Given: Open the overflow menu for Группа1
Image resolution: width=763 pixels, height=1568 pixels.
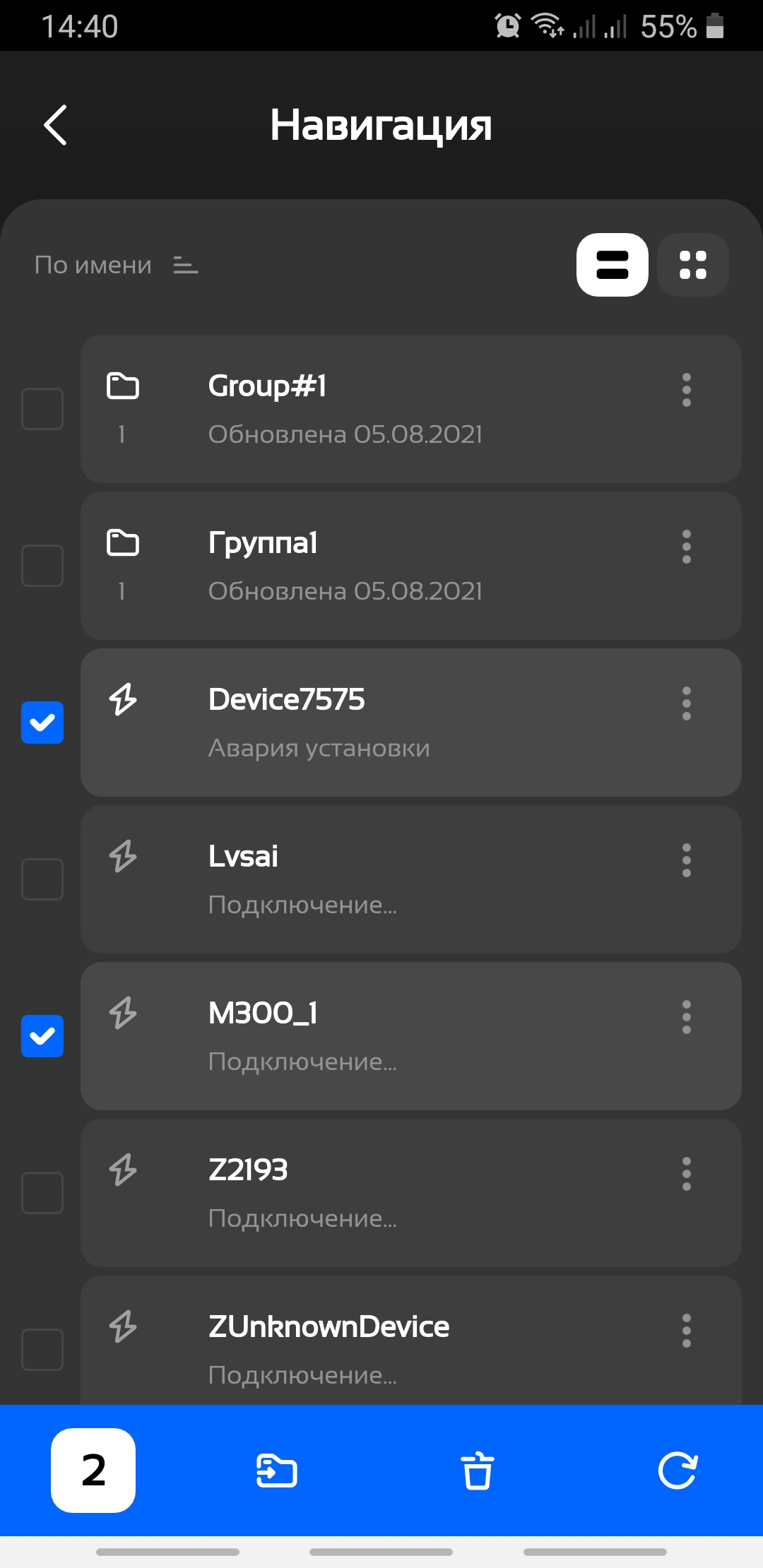Looking at the screenshot, I should coord(686,547).
